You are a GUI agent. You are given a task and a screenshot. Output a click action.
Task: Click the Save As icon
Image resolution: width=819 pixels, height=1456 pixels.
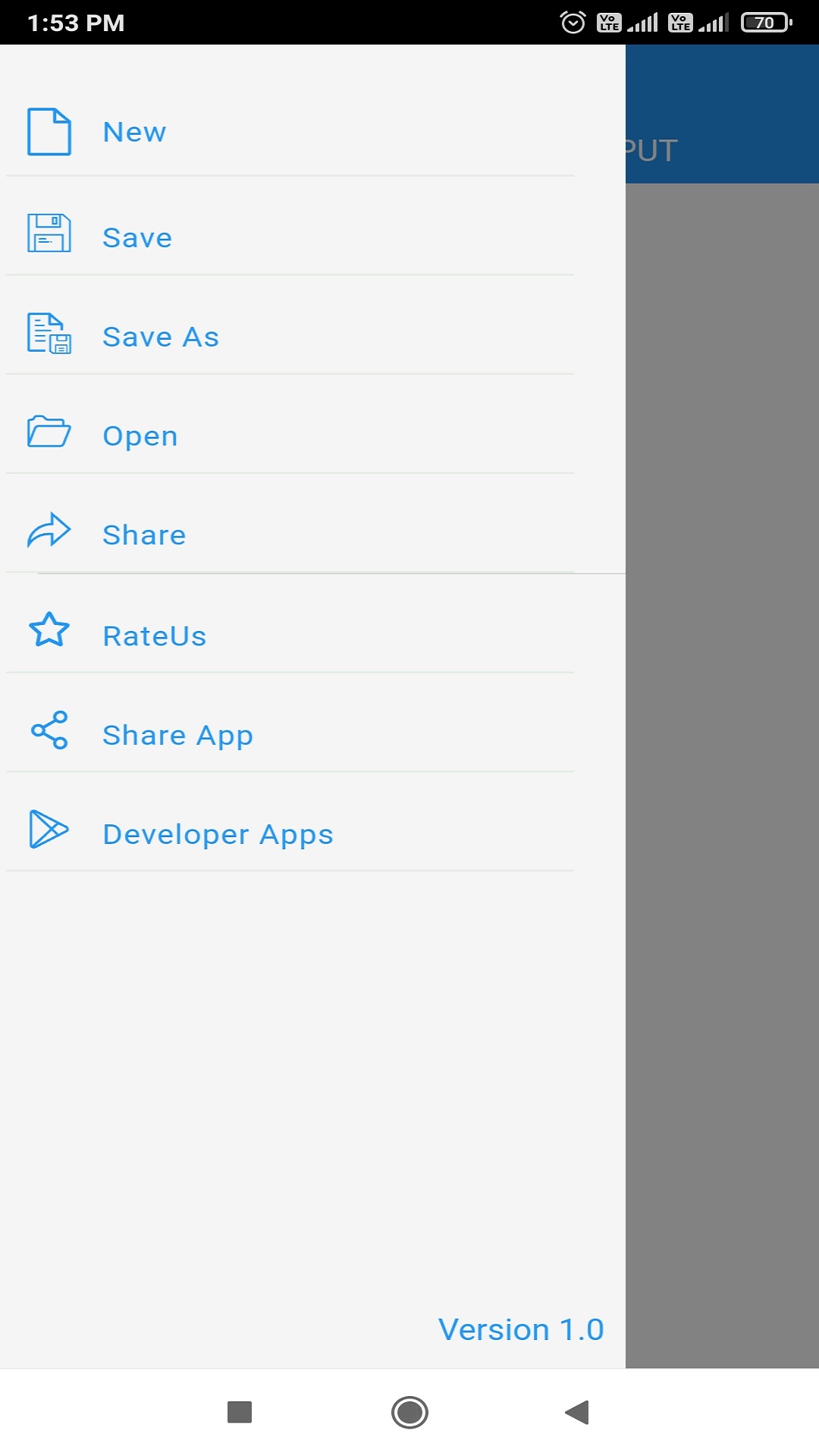point(49,334)
